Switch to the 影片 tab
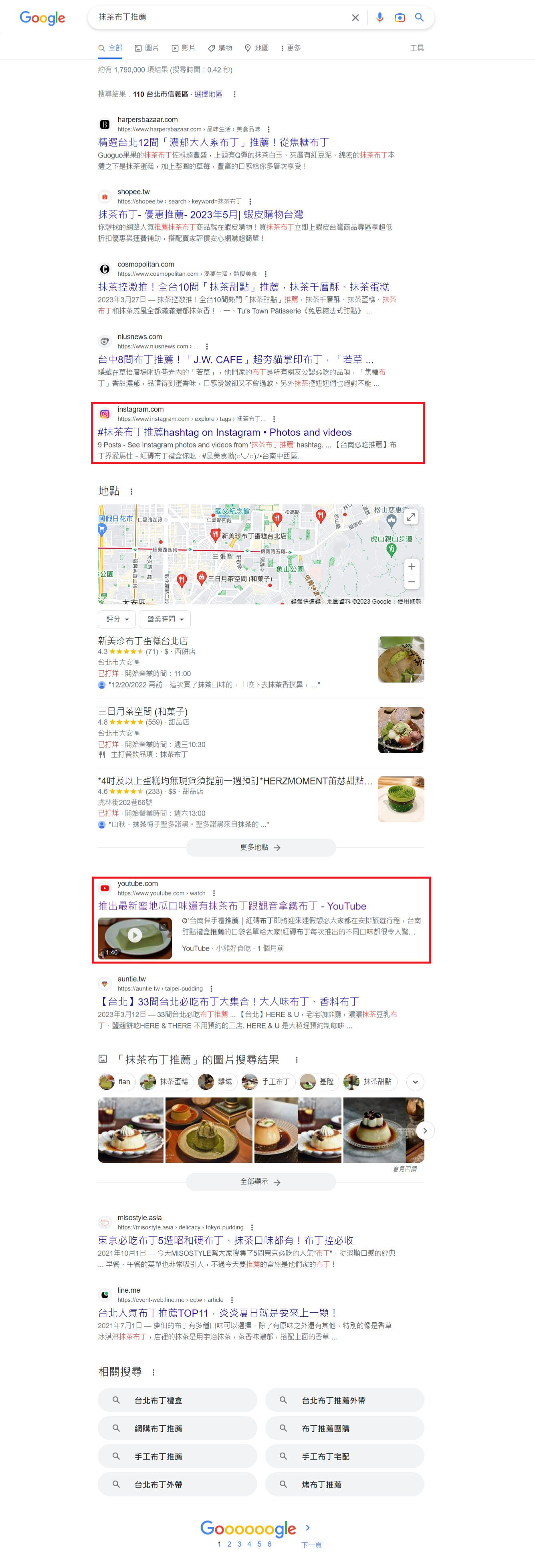Viewport: 535px width, 1568px height. tap(183, 48)
